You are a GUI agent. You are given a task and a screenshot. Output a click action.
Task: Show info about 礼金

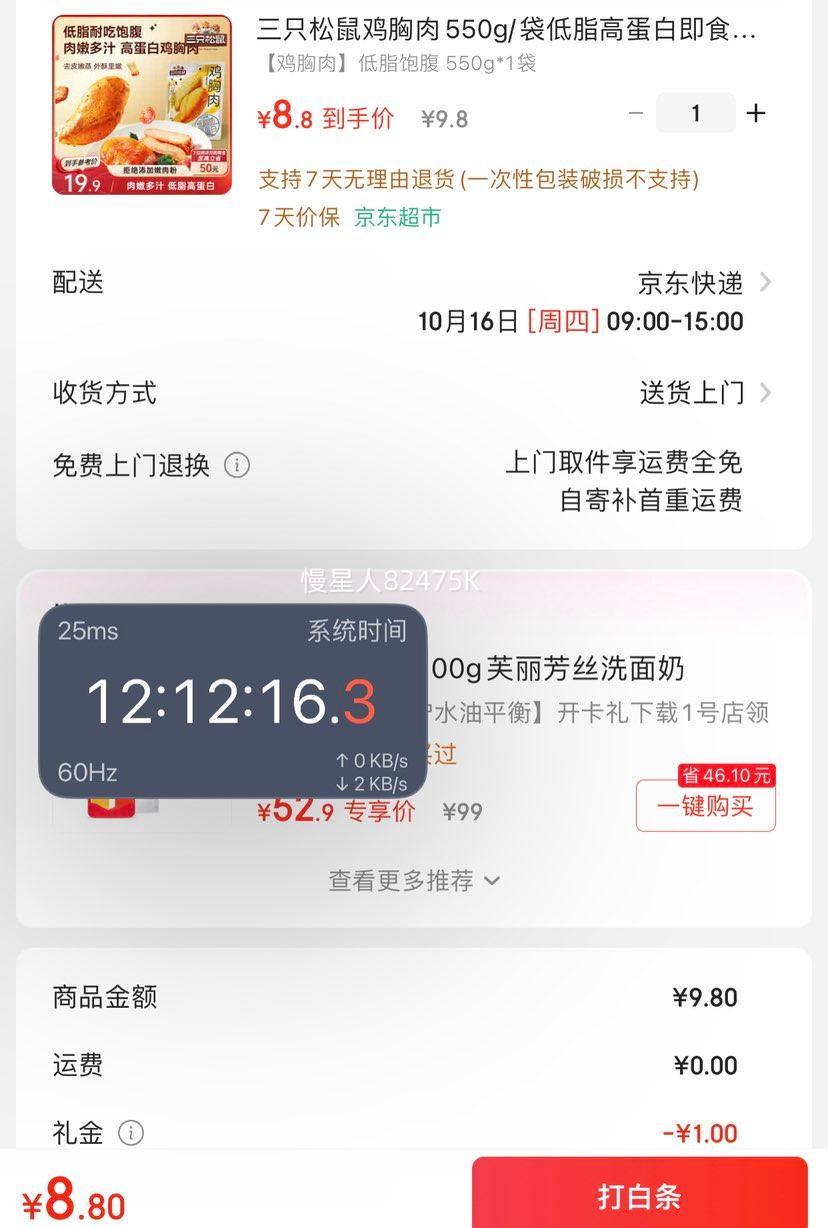coord(131,1133)
